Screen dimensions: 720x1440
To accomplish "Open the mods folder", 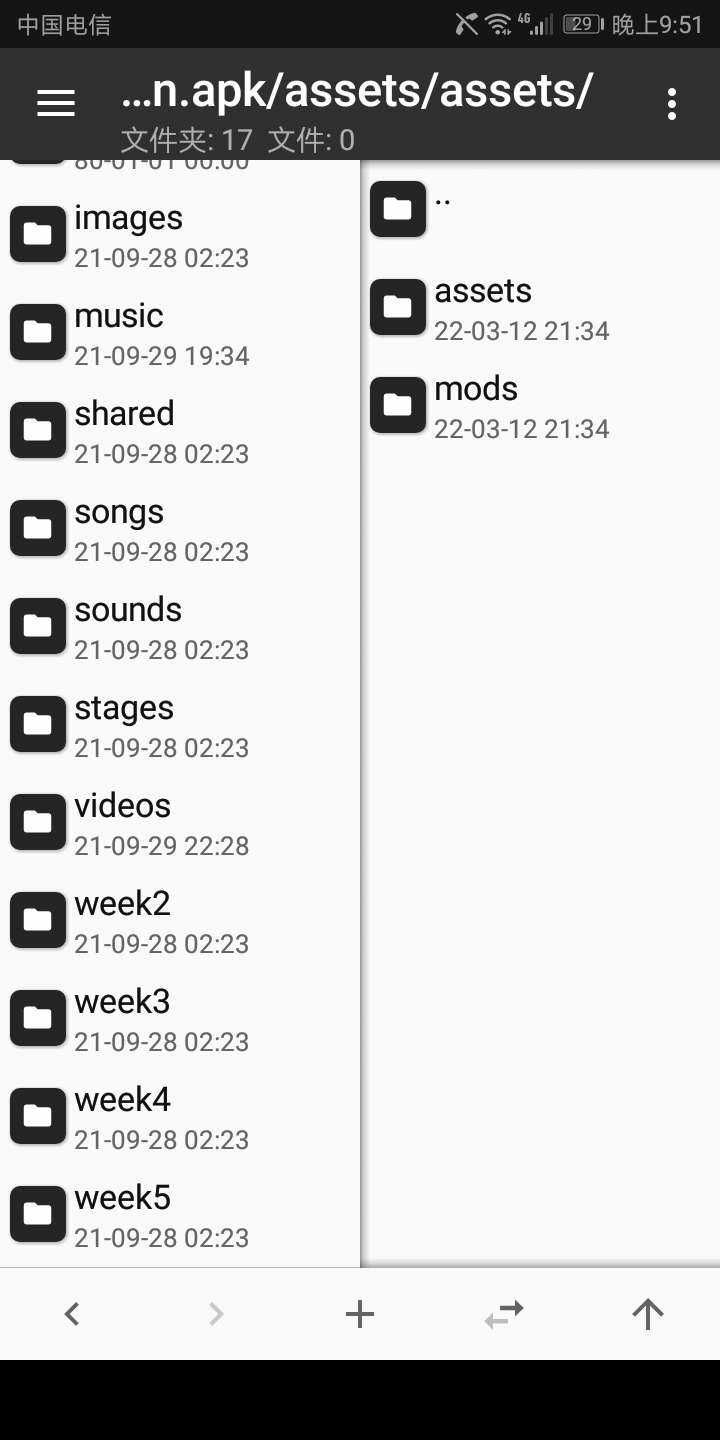I will (x=476, y=405).
